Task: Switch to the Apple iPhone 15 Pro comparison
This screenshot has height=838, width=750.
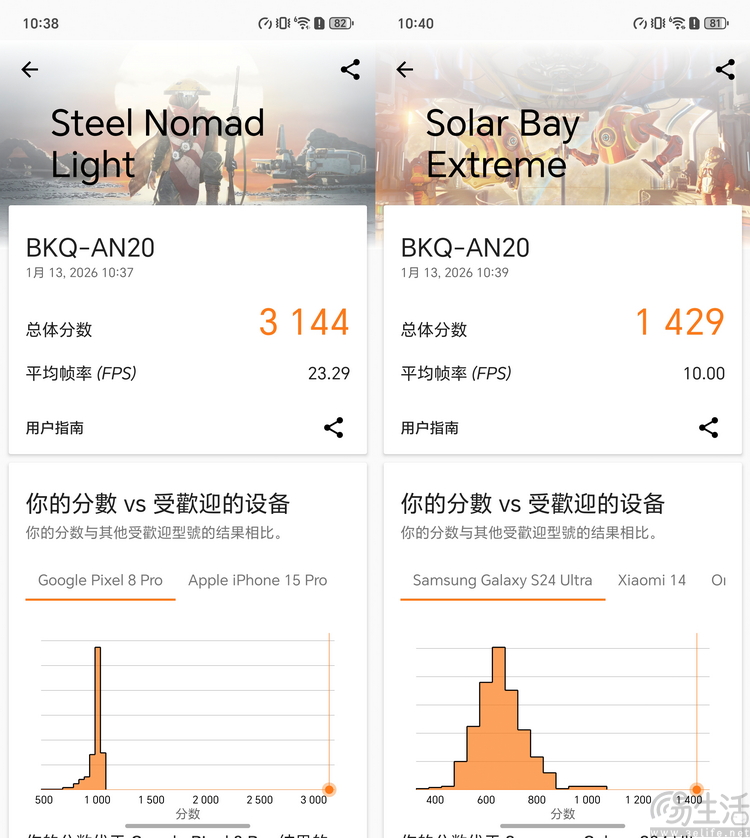Action: (257, 580)
